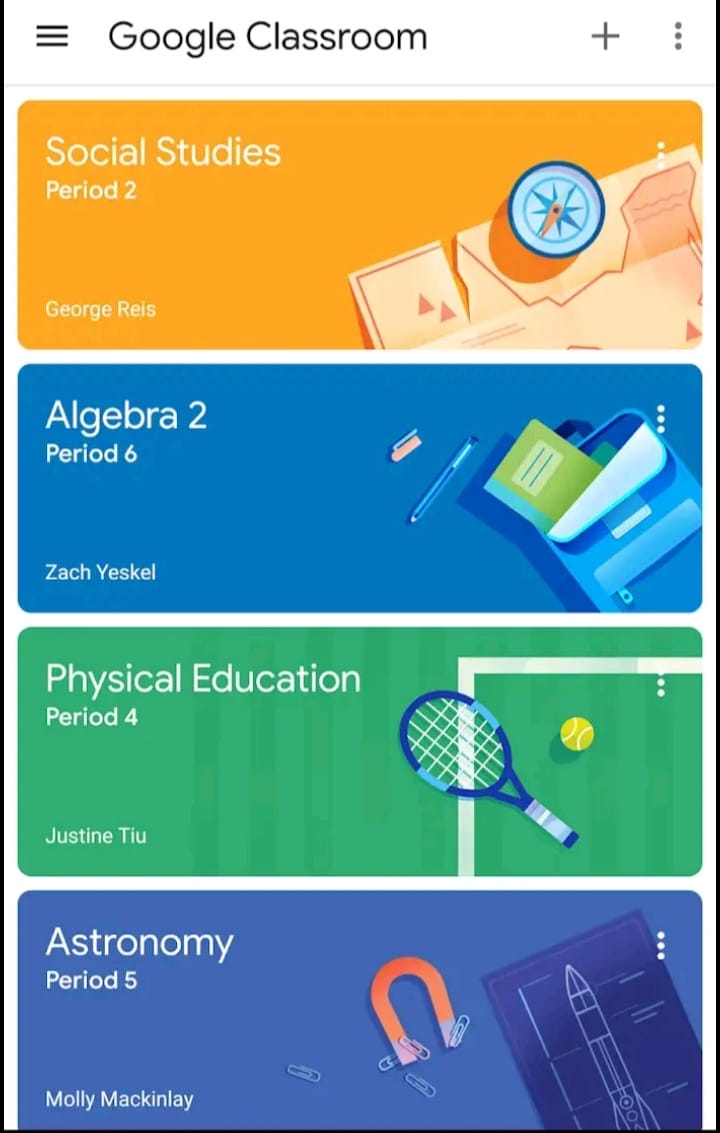Open Social Studies card options menu
The image size is (720, 1133).
(660, 155)
